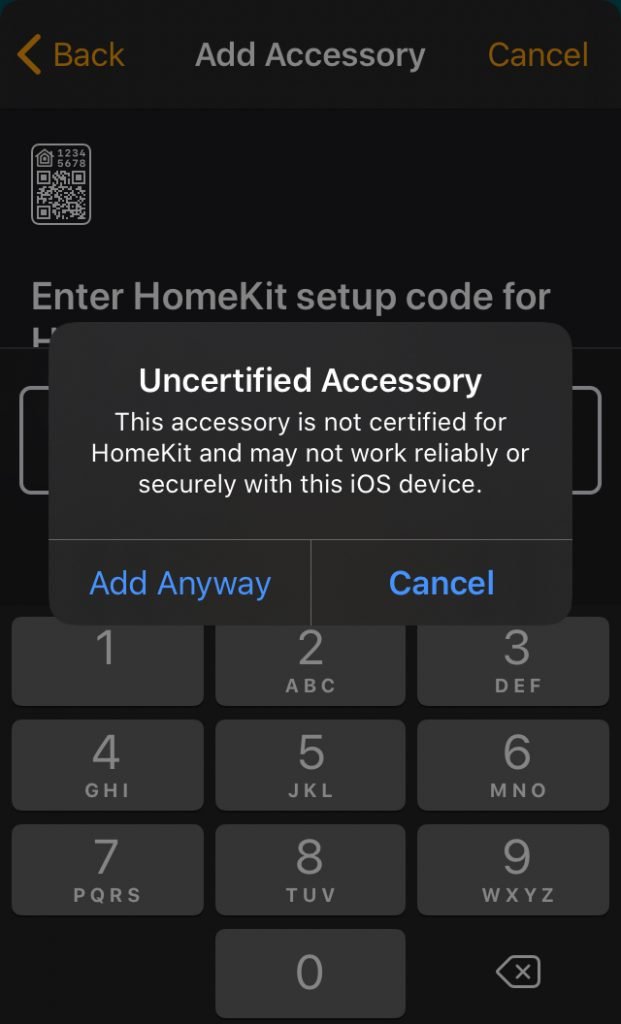Viewport: 621px width, 1024px height.
Task: Tap the 6 MNO key
Action: coord(513,765)
